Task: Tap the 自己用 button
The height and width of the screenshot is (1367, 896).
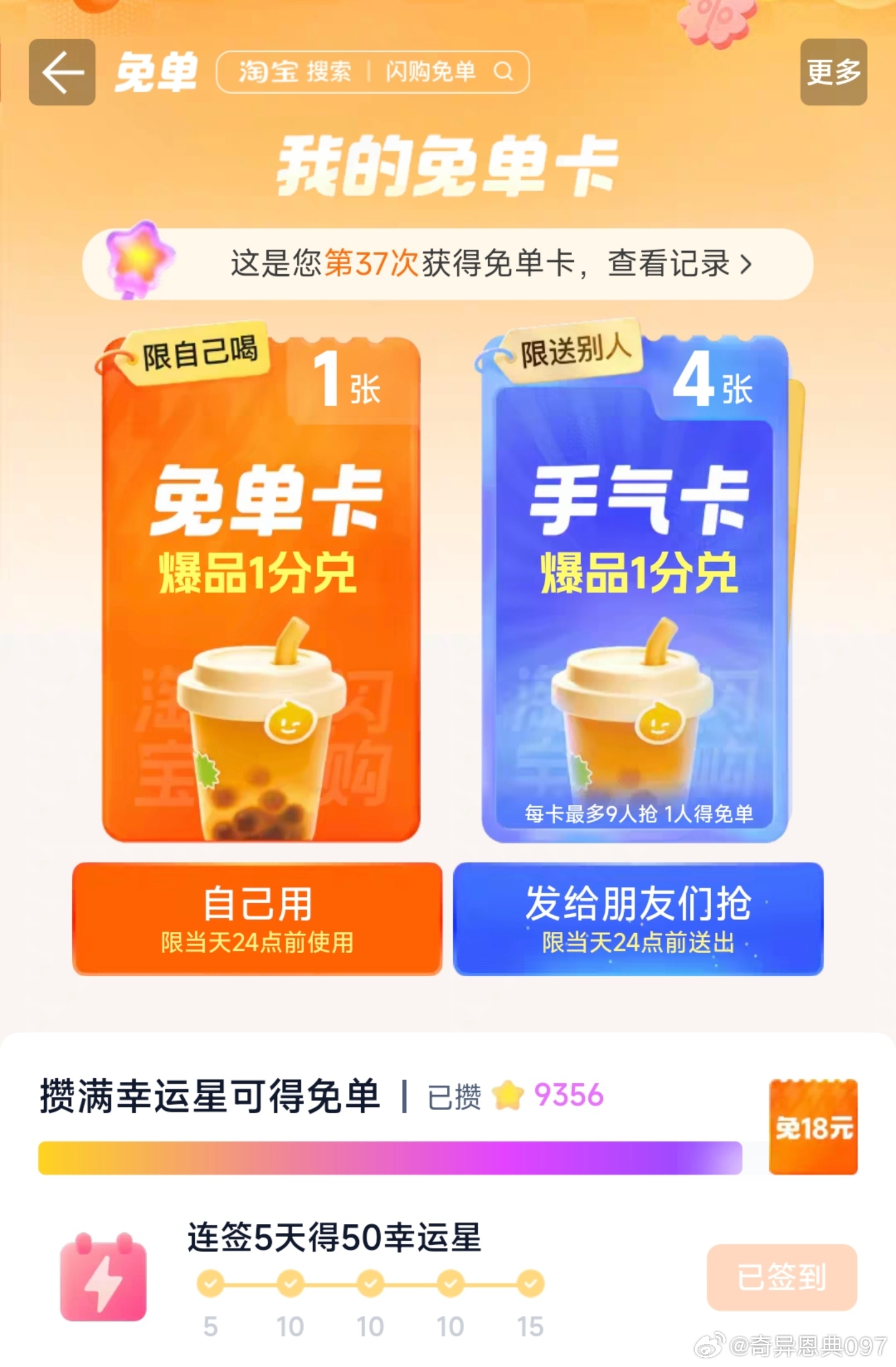Action: pos(257,918)
